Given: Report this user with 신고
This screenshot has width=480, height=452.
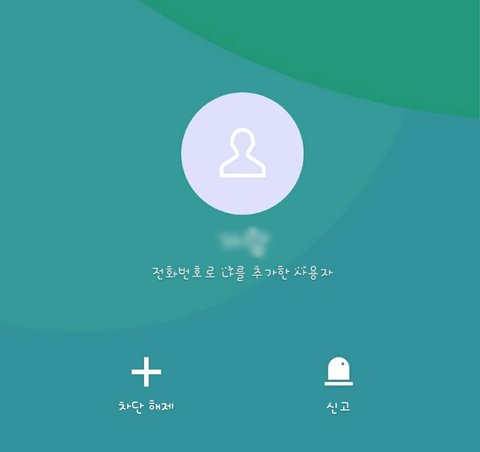Looking at the screenshot, I should point(338,385).
